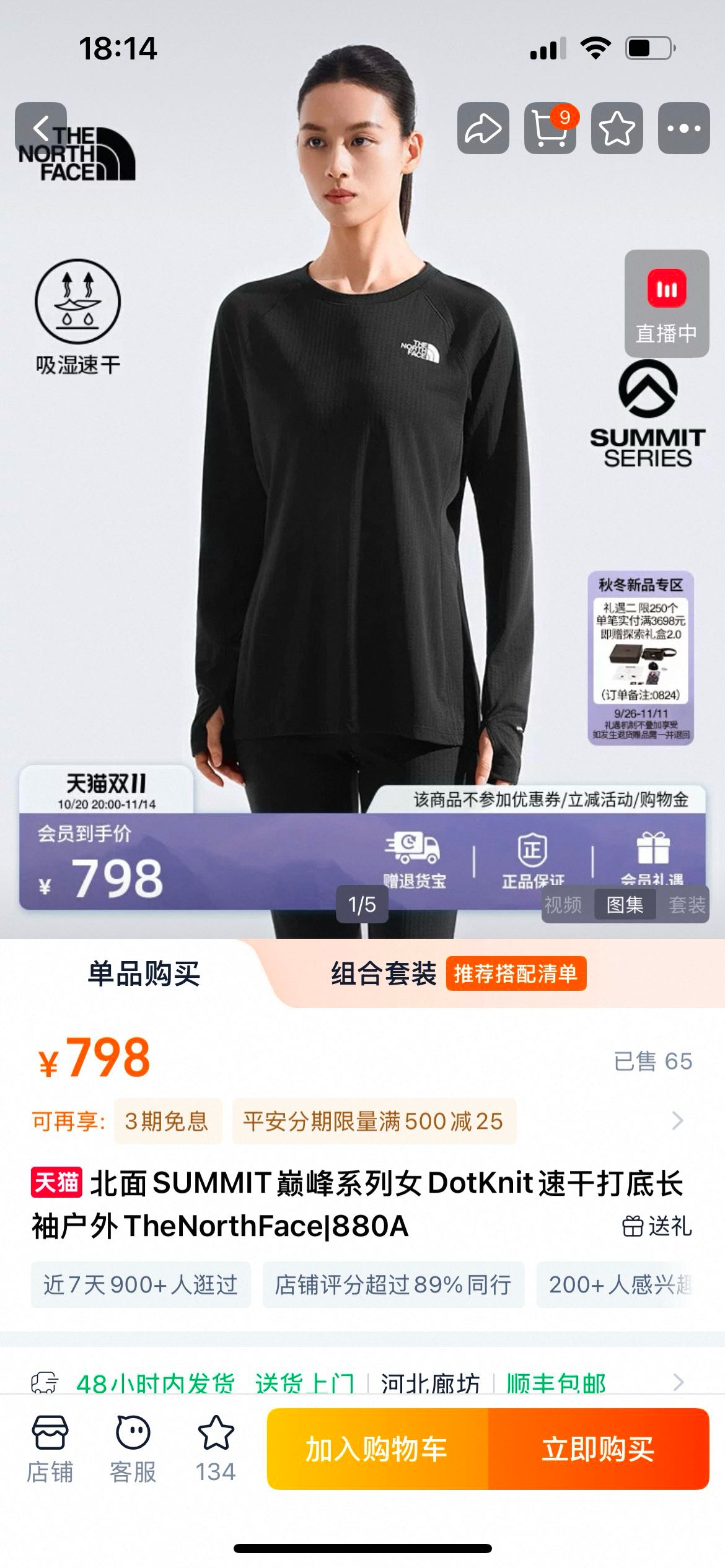Add product to favorites via top star
The width and height of the screenshot is (725, 1568).
[x=617, y=128]
